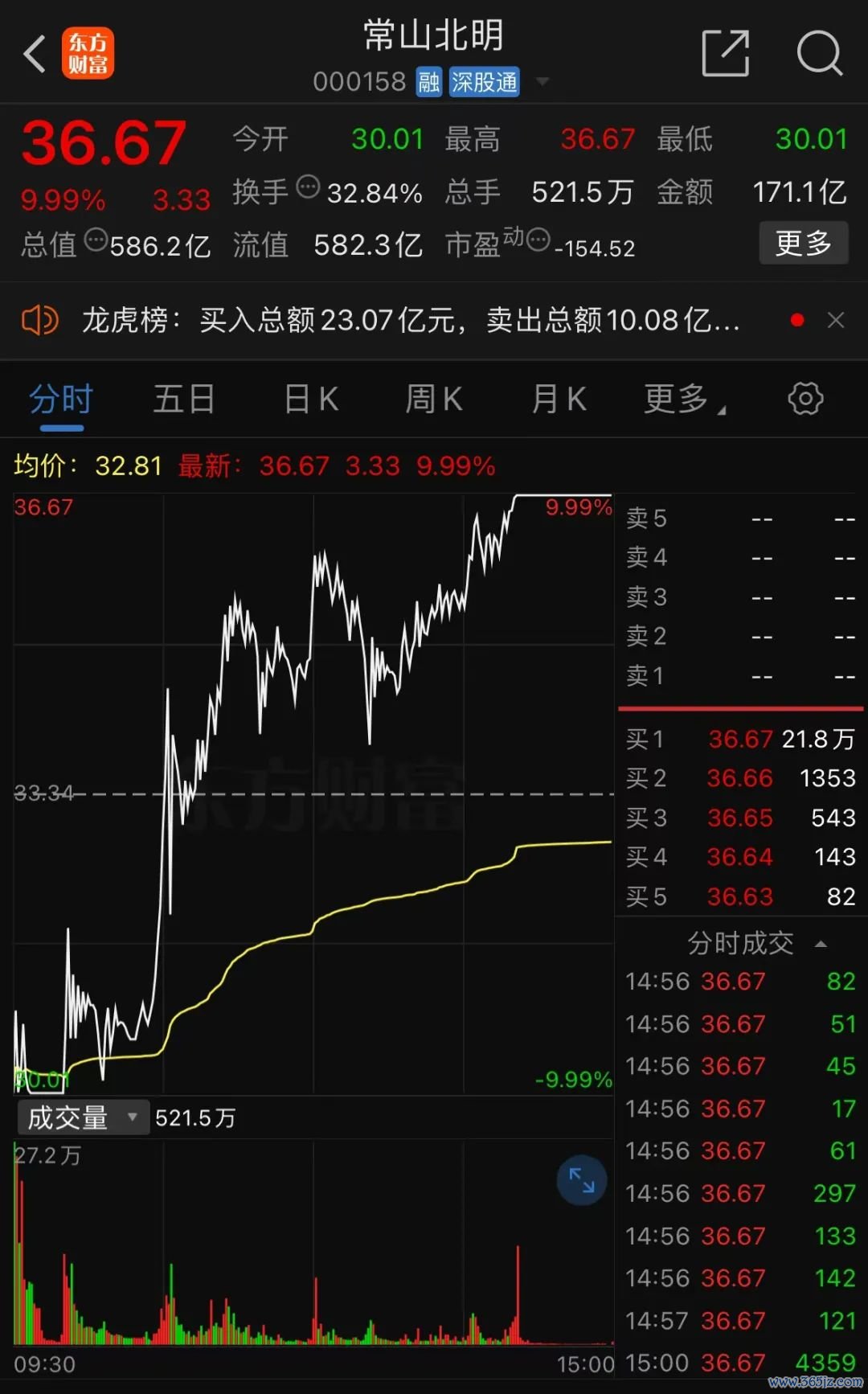Show details for 换手 info icon
The width and height of the screenshot is (868, 1394).
click(x=309, y=187)
